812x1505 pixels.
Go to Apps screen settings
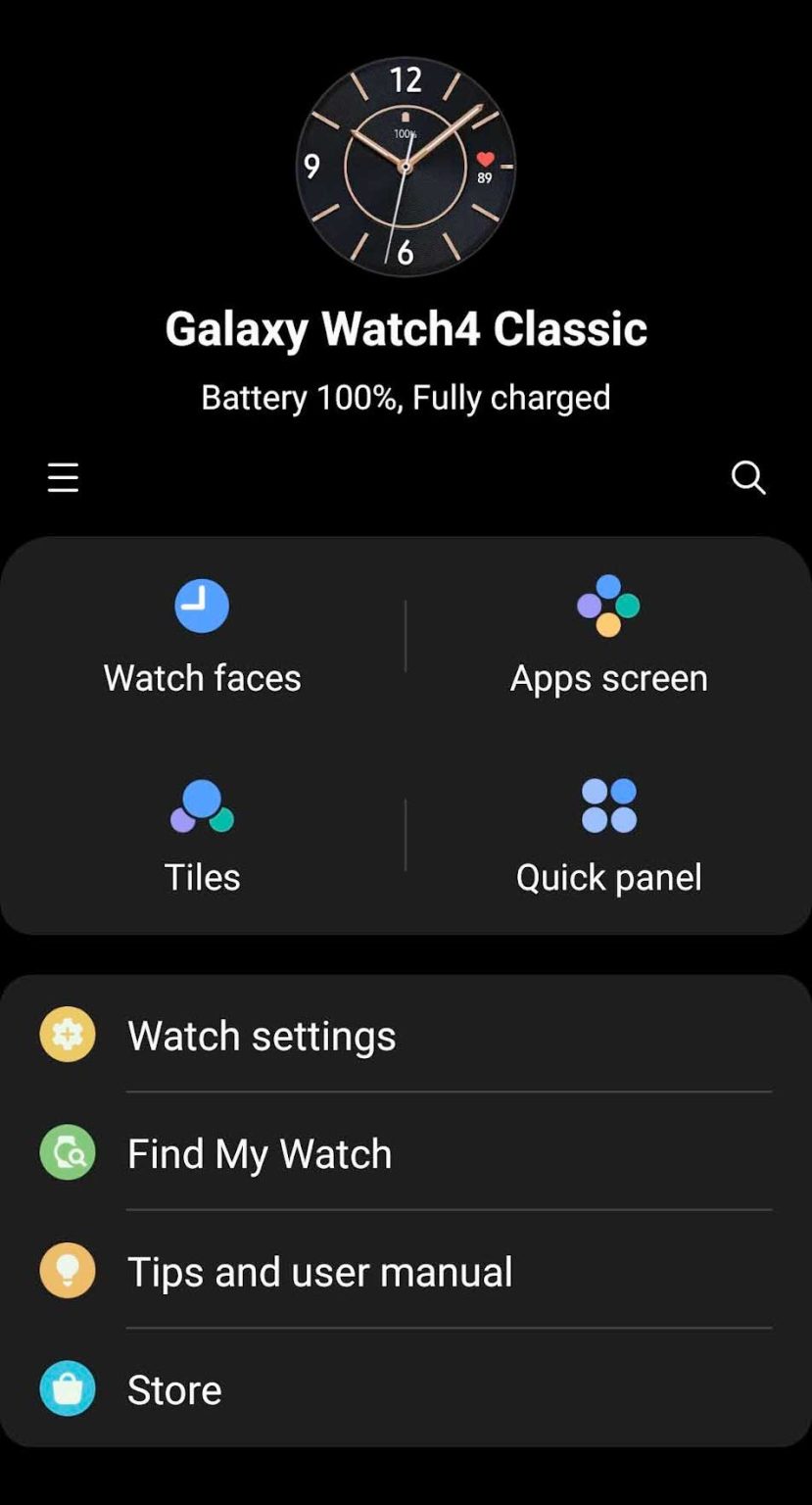(608, 637)
